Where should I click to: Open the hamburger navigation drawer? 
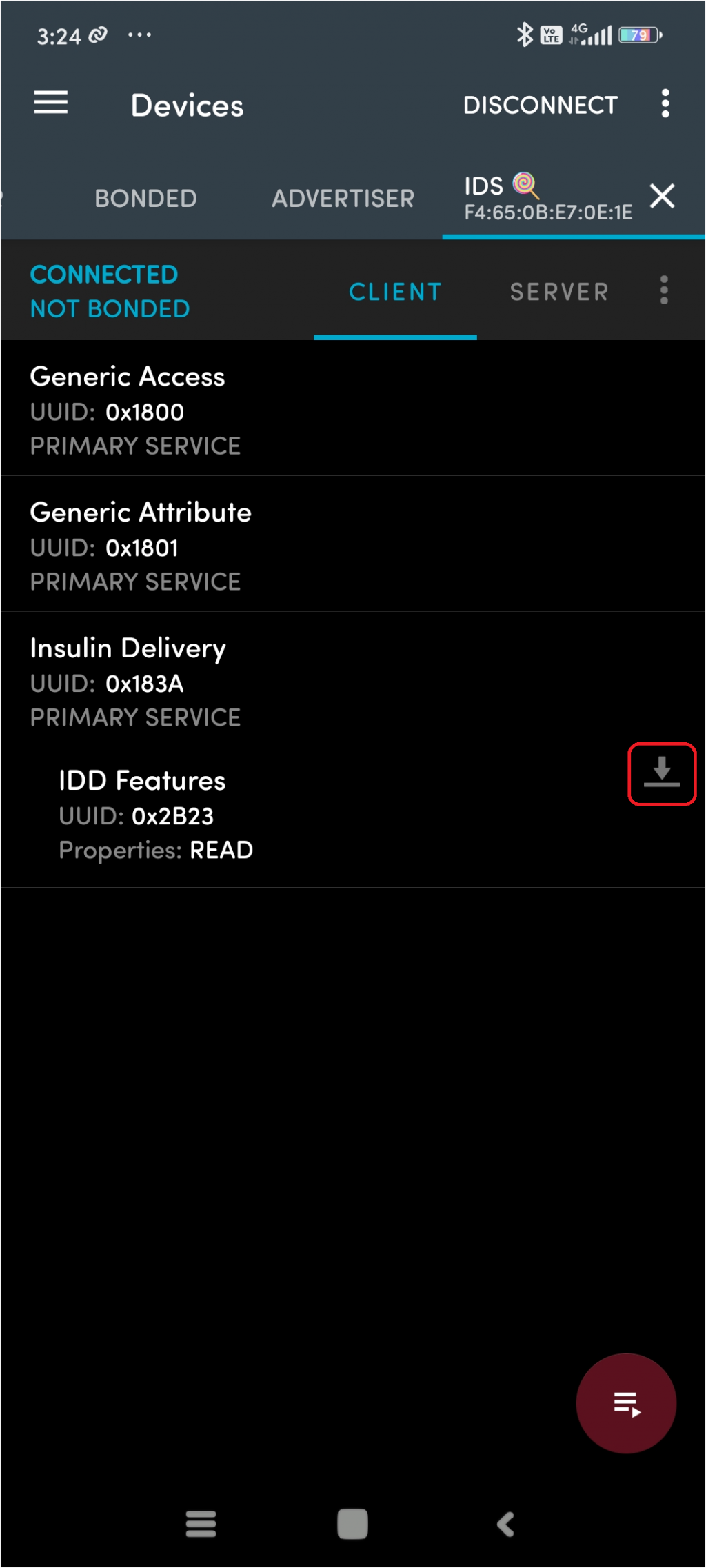tap(51, 103)
